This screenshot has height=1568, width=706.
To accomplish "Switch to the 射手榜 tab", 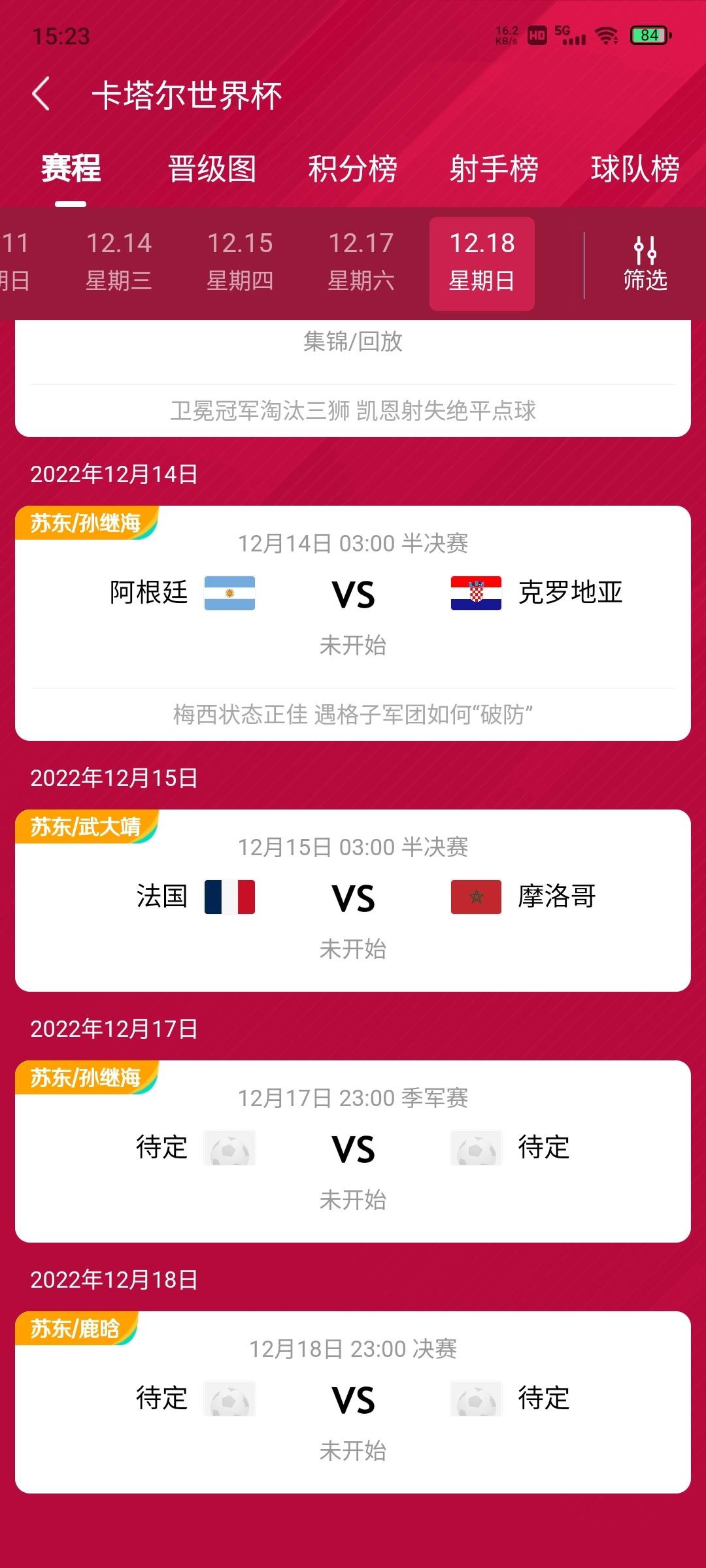I will click(494, 169).
